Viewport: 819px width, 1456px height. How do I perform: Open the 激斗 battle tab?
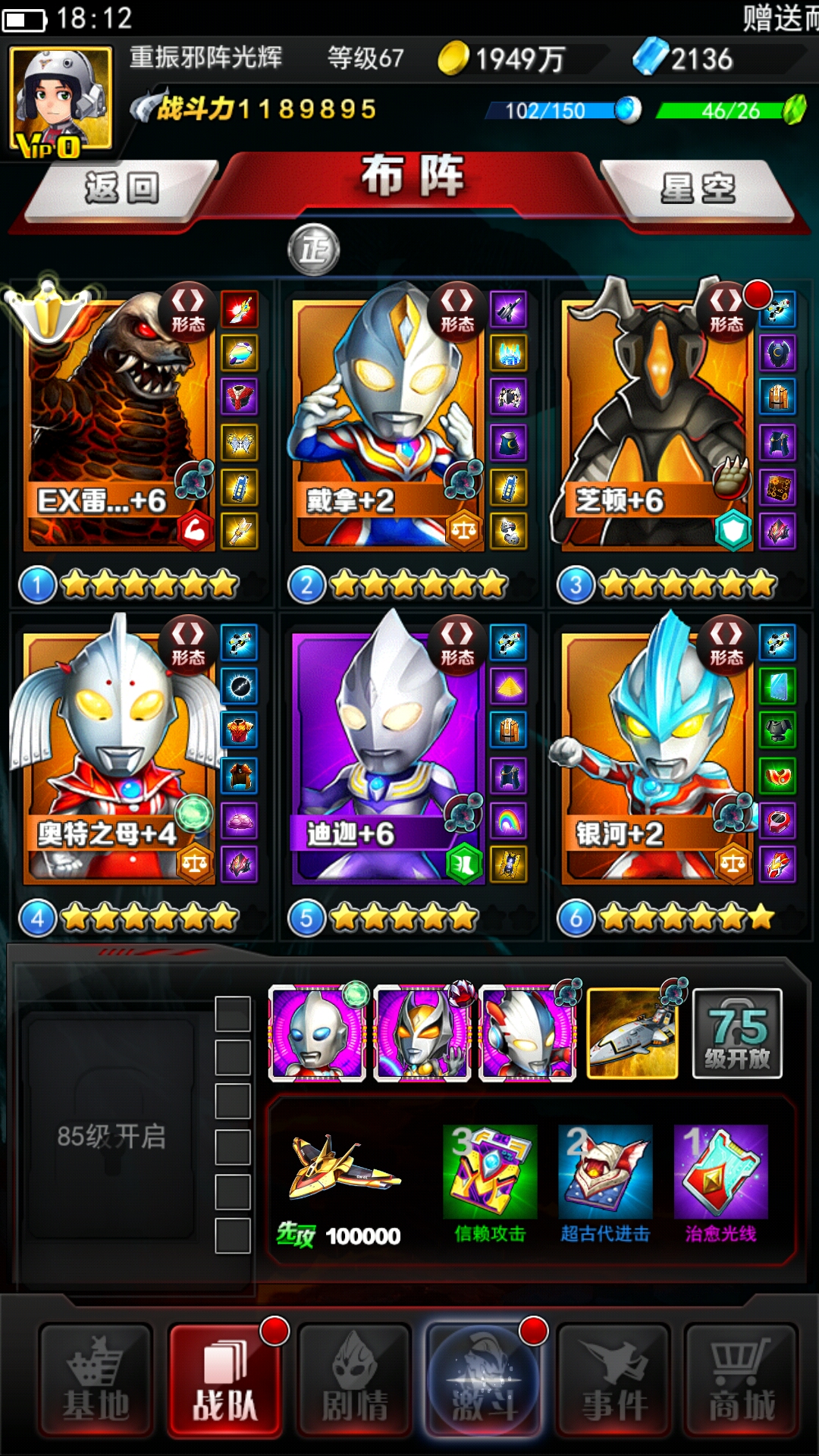(484, 1380)
